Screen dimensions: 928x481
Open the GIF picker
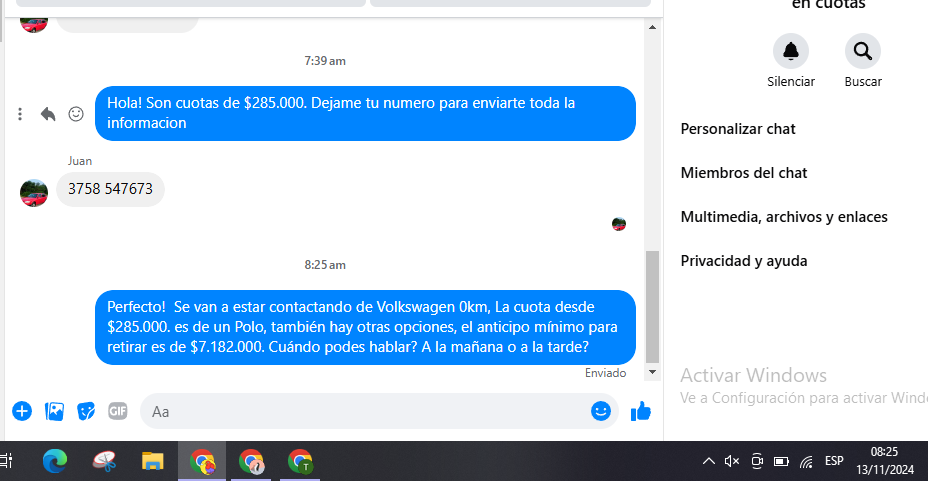point(118,411)
